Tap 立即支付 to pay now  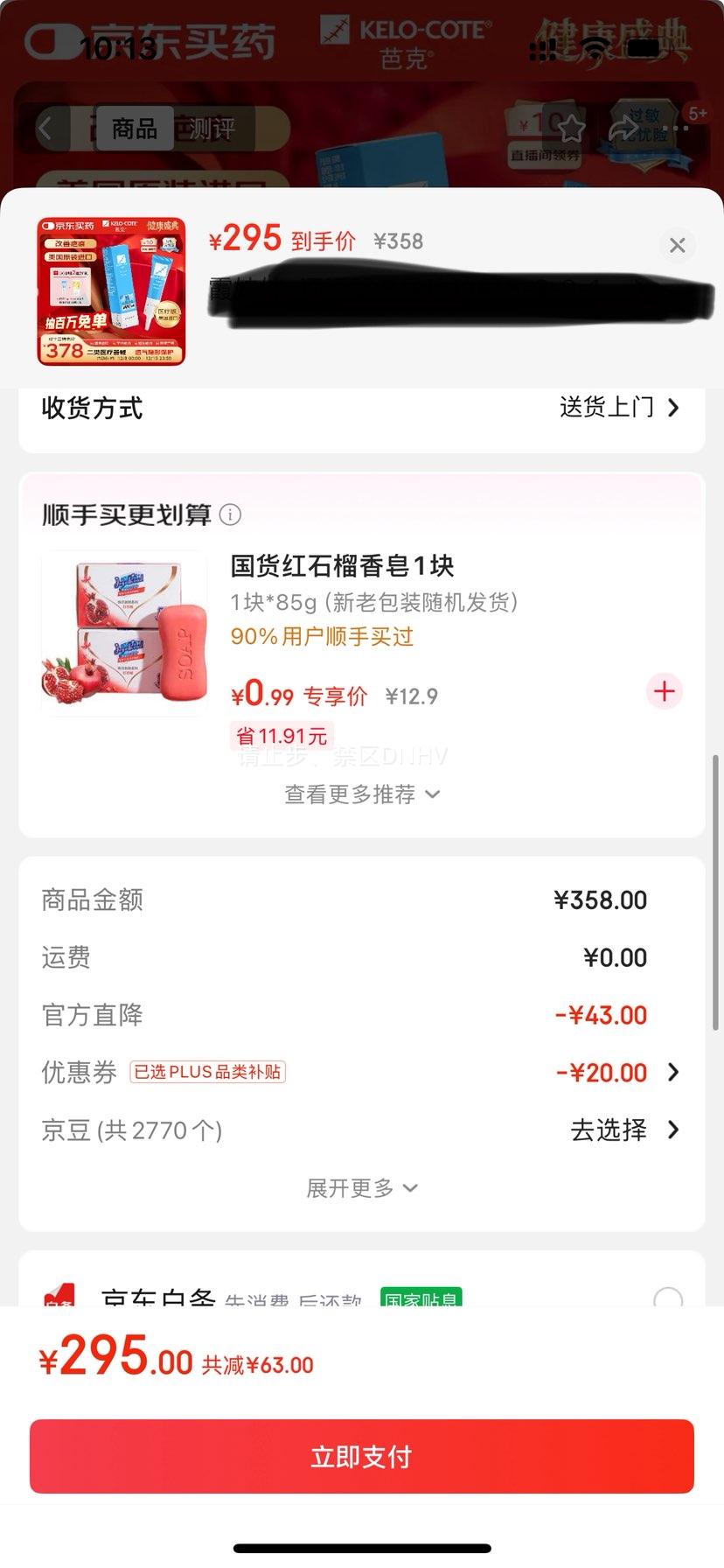pos(362,1457)
